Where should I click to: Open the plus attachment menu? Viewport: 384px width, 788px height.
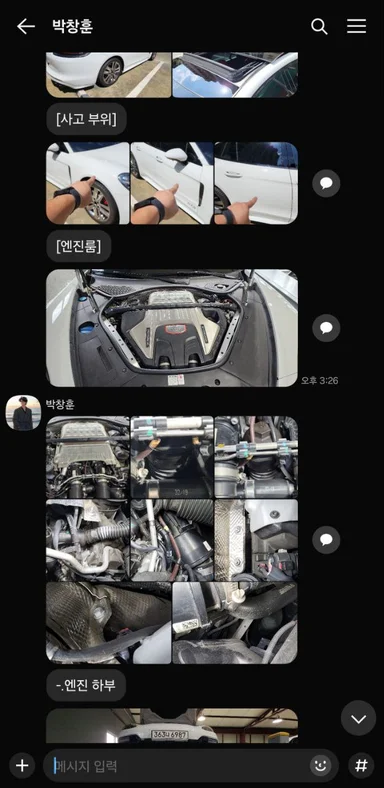(x=22, y=766)
